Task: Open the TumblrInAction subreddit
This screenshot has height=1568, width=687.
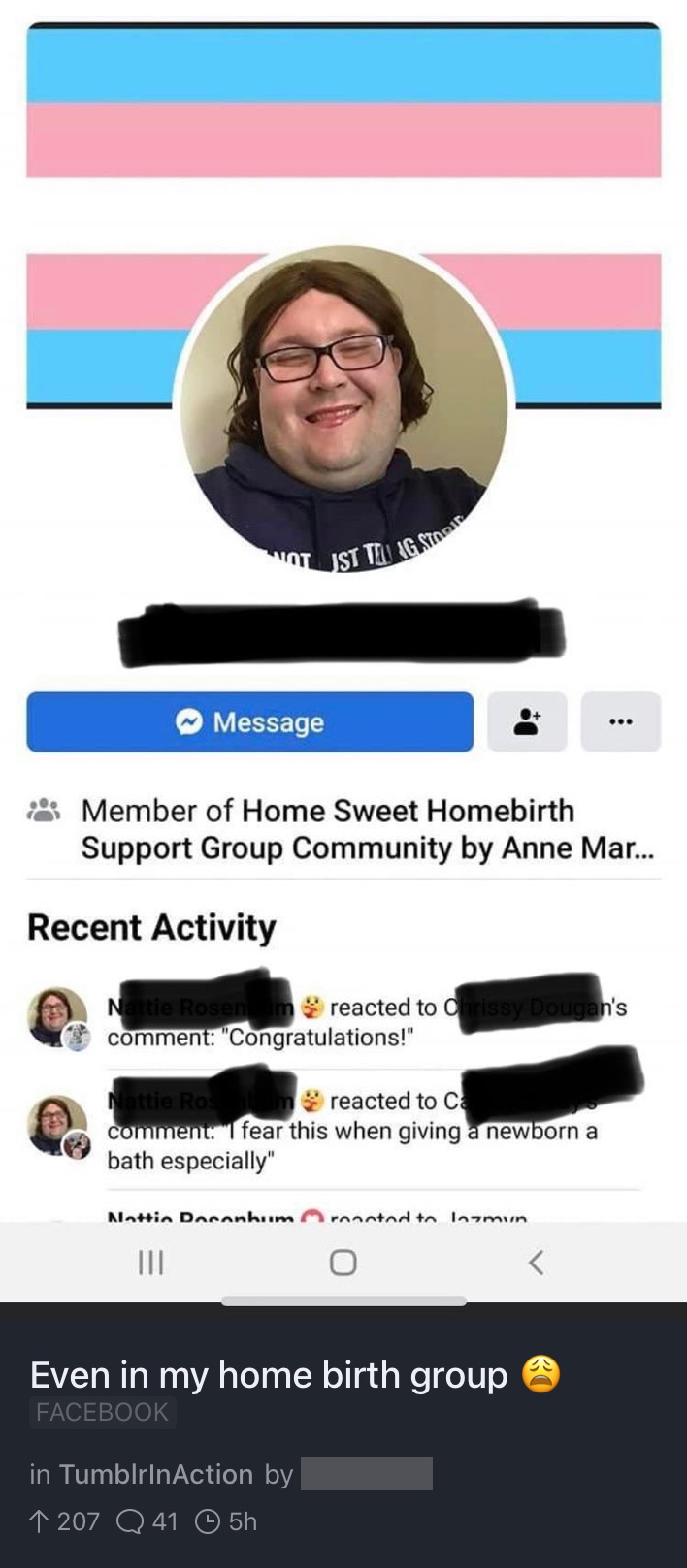Action: click(x=155, y=1474)
